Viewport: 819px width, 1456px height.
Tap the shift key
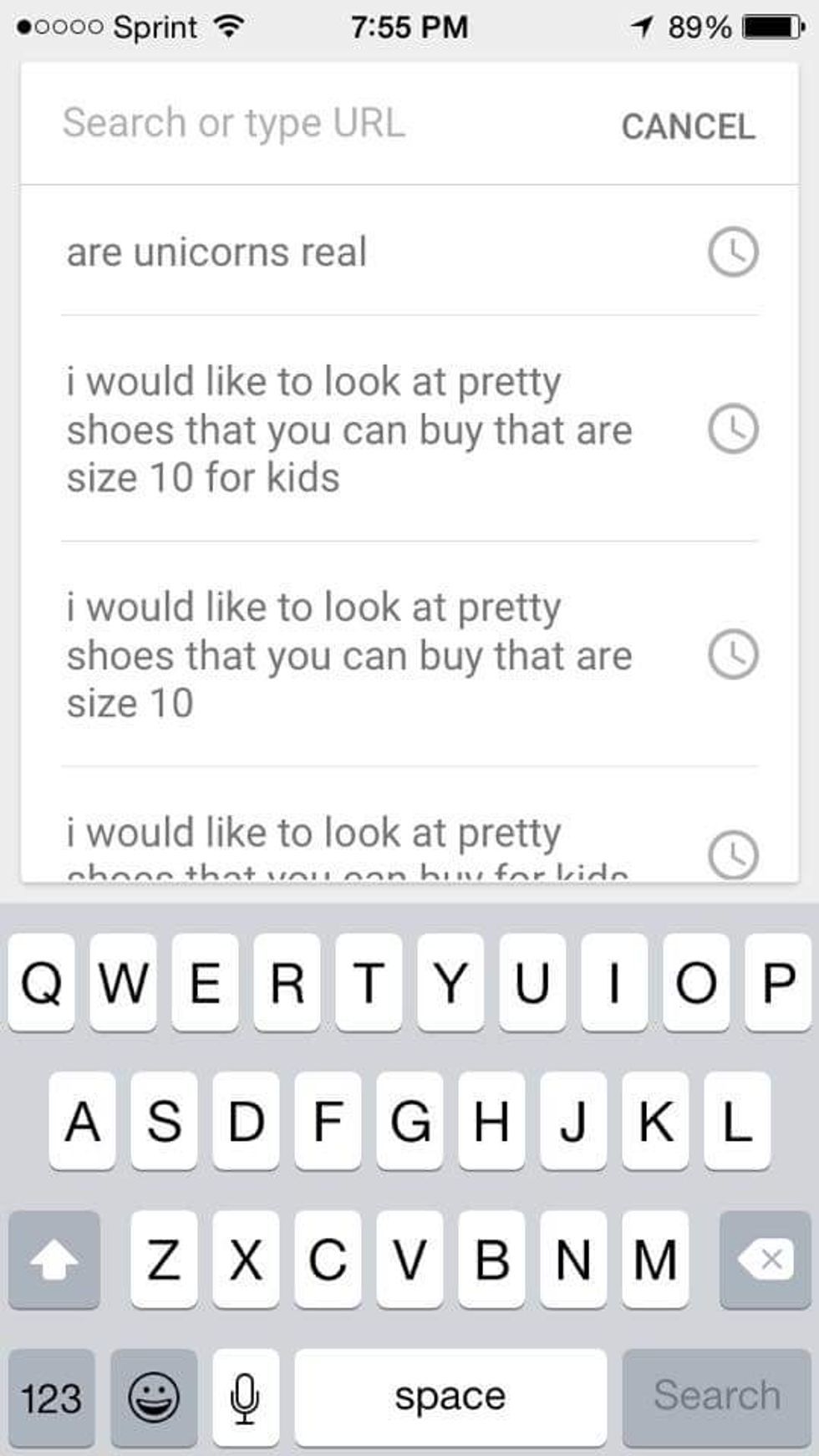(54, 1260)
